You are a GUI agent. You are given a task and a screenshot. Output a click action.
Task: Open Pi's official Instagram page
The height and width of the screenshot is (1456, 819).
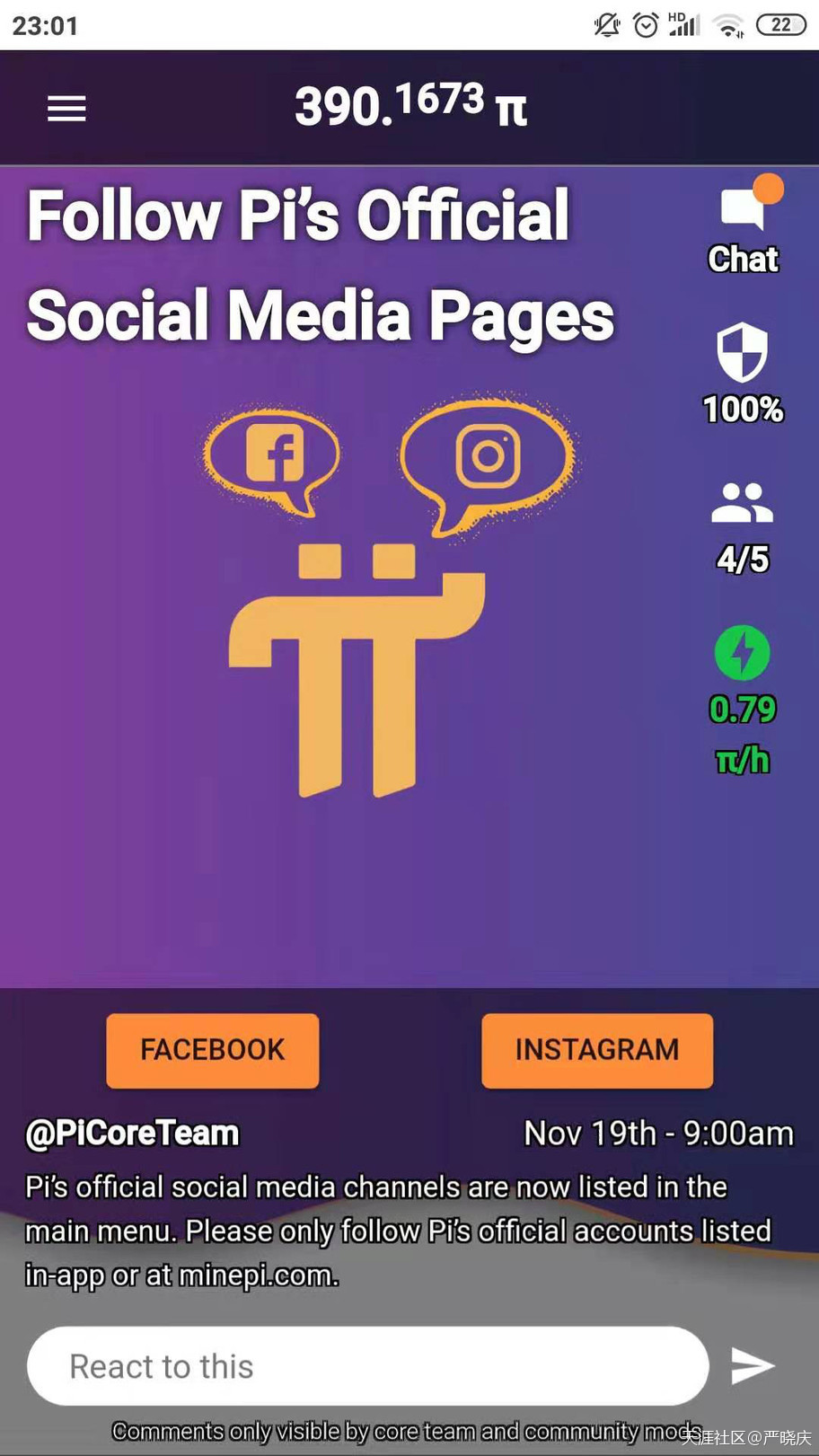[597, 1050]
